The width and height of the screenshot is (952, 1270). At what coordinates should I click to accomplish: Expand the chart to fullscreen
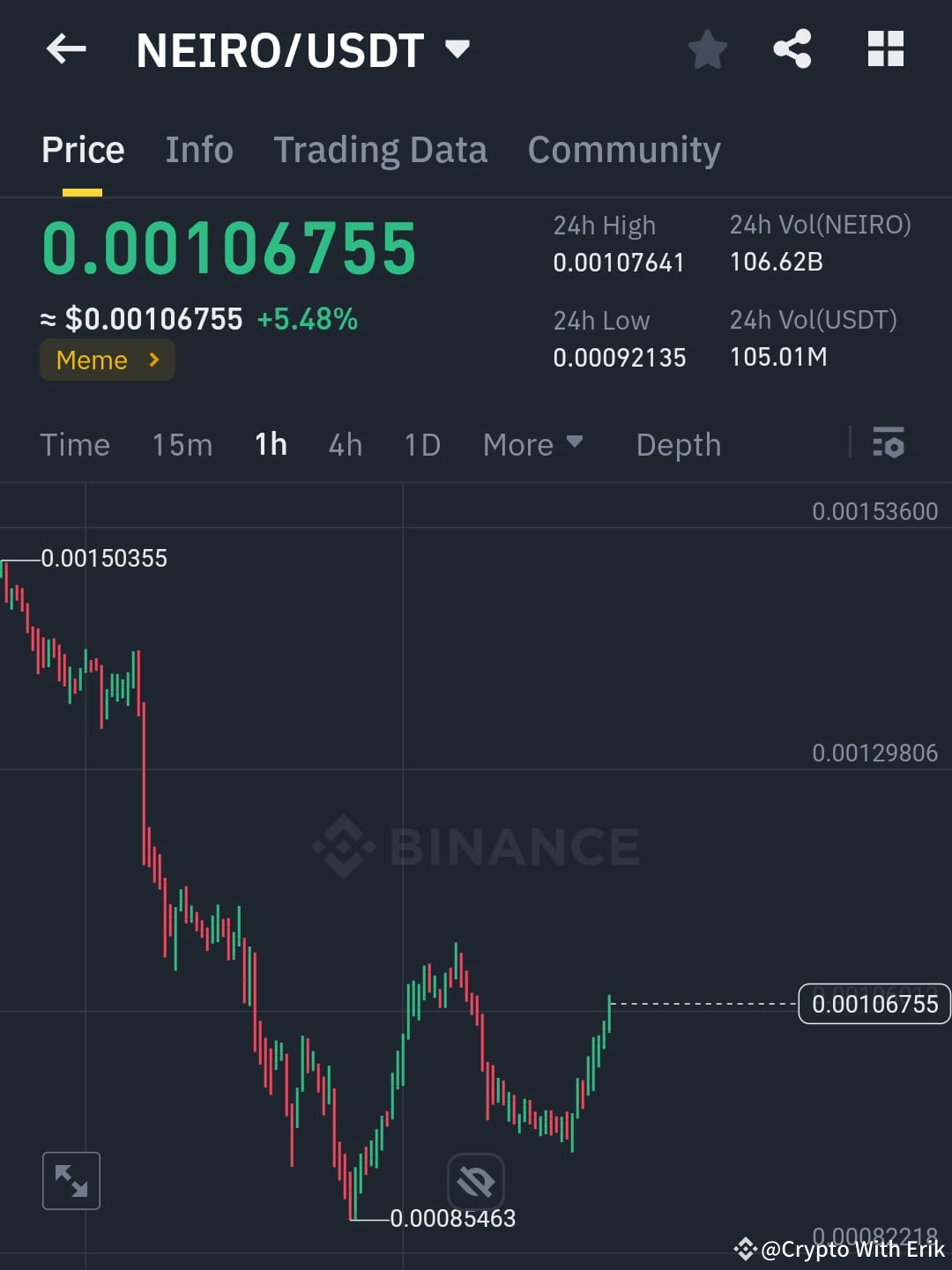click(x=71, y=1180)
